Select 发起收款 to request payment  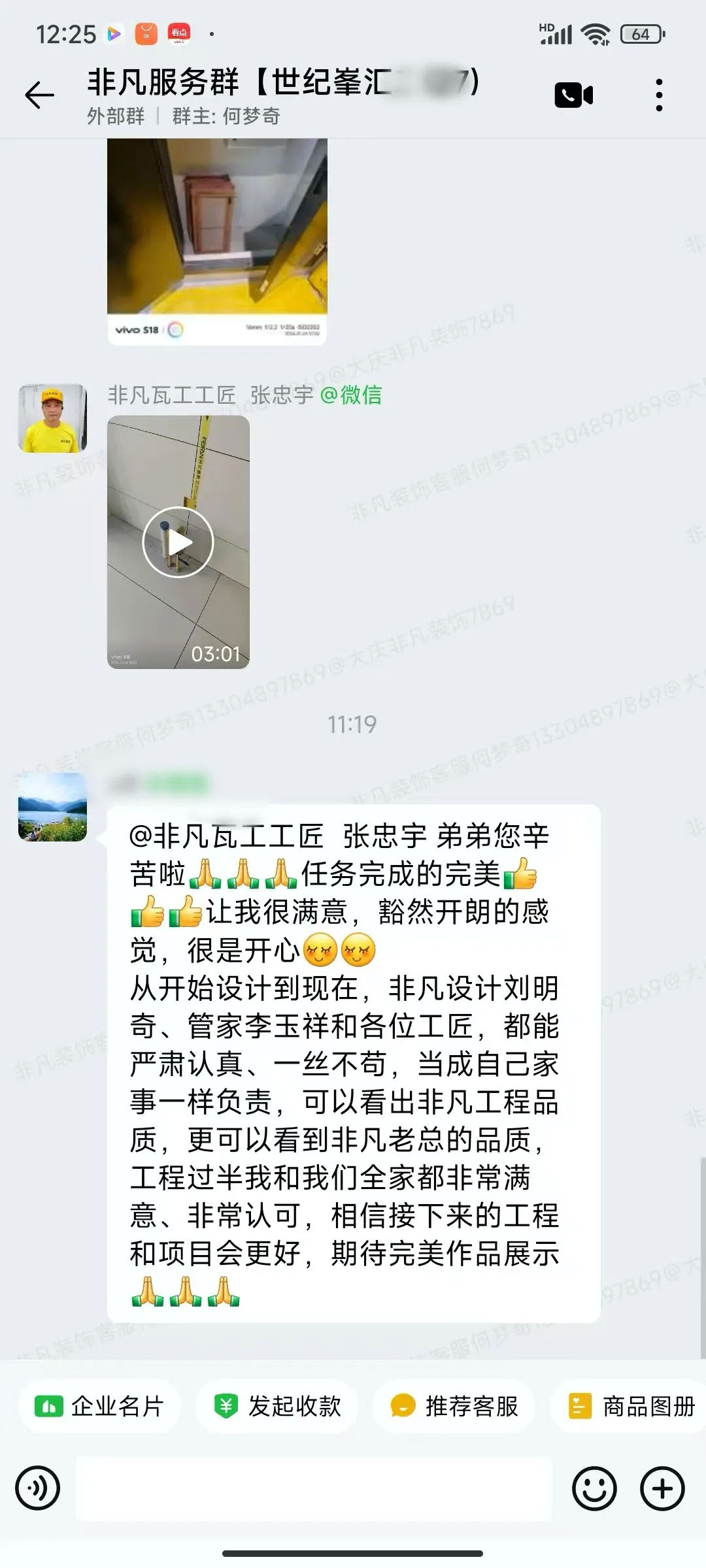[x=277, y=1406]
